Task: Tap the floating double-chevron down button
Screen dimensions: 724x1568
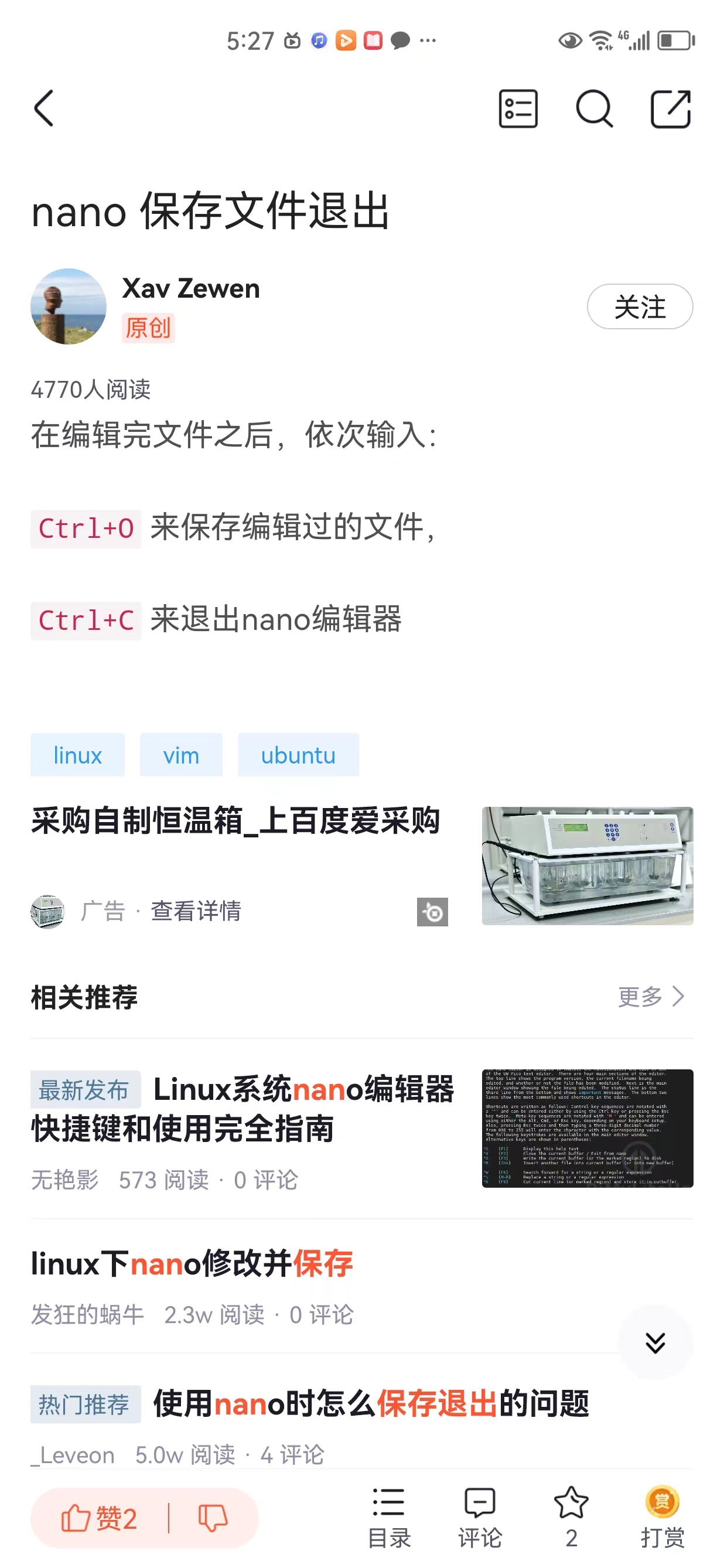Action: coord(655,1342)
